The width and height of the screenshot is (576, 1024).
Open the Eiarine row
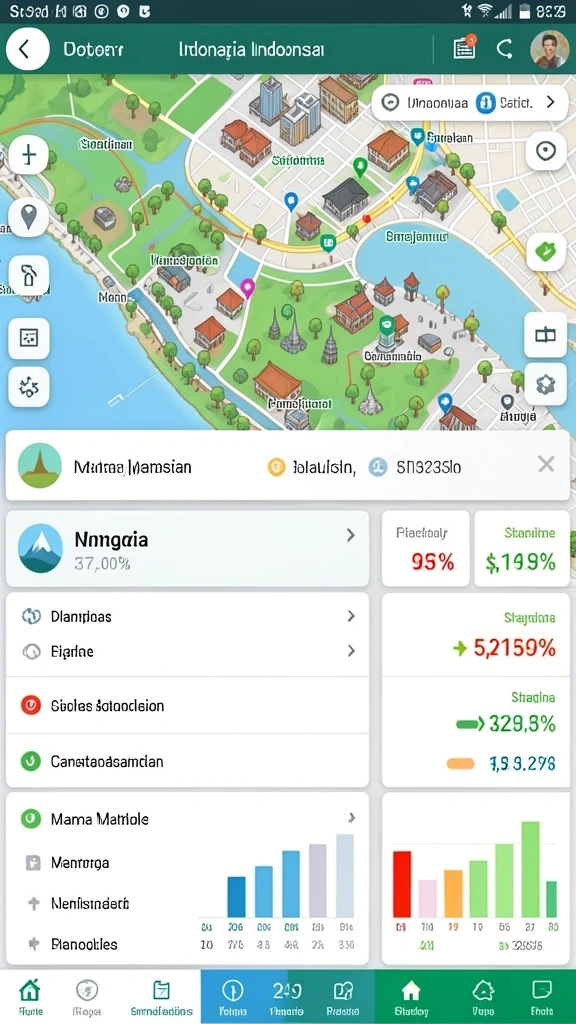pyautogui.click(x=187, y=651)
